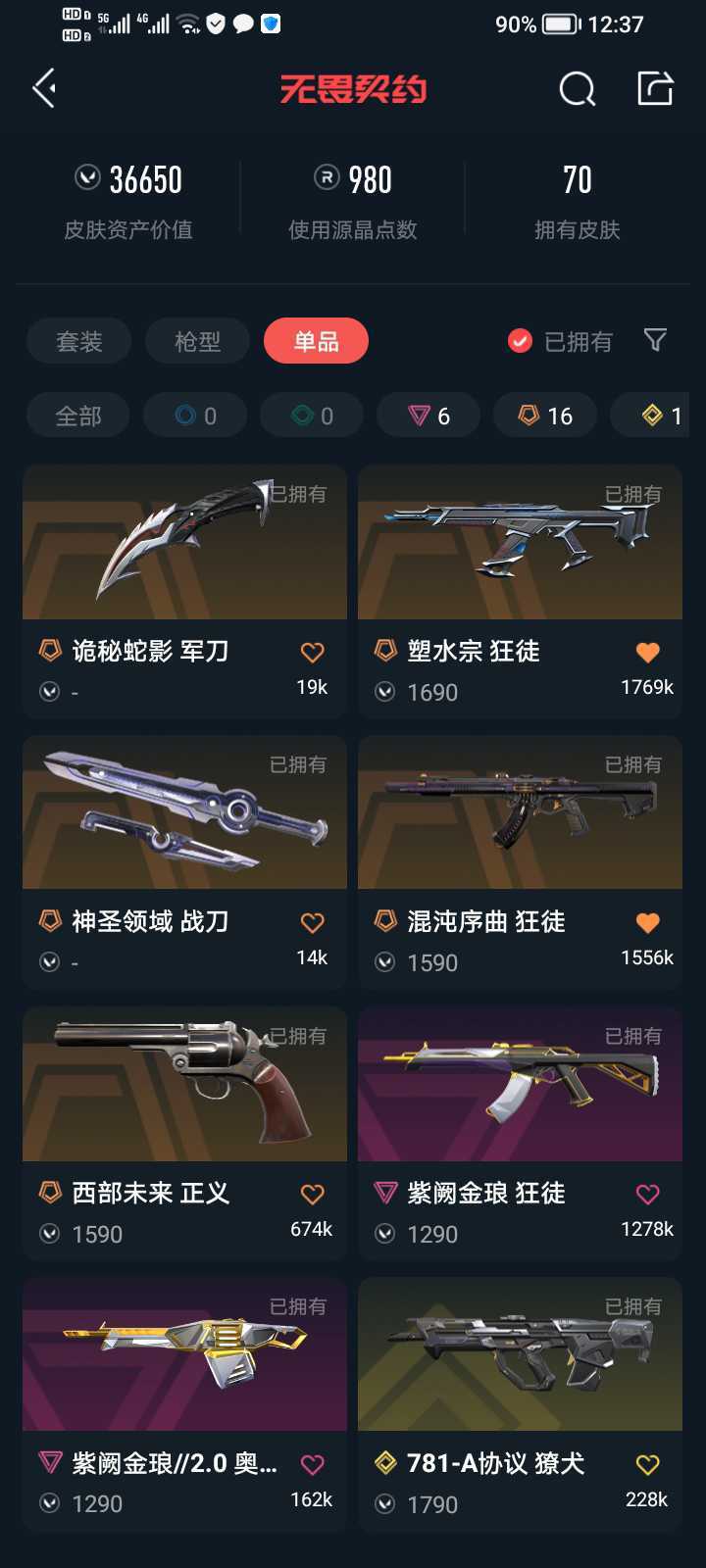Viewport: 706px width, 1568px height.
Task: Select the 全部 filter chip
Action: click(x=78, y=416)
